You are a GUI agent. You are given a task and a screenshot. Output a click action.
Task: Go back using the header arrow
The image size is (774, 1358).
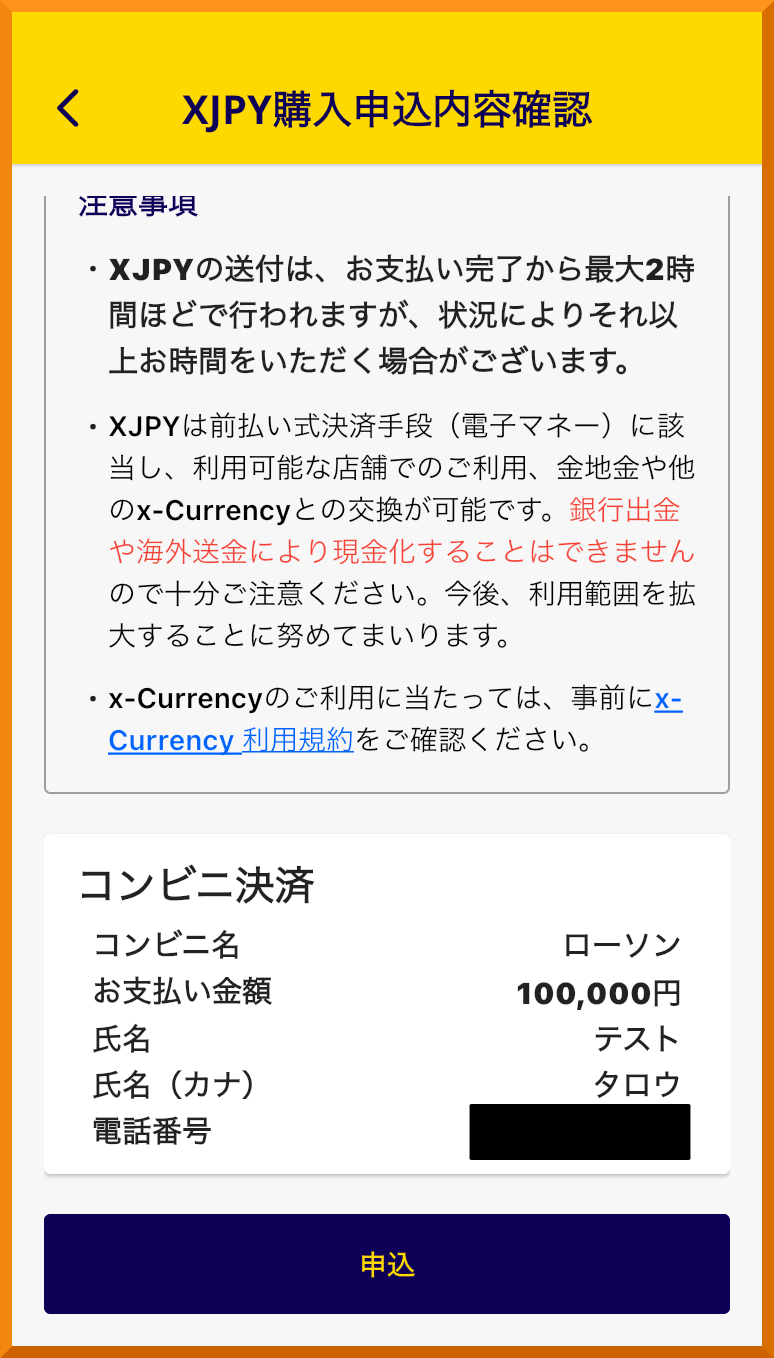click(68, 108)
